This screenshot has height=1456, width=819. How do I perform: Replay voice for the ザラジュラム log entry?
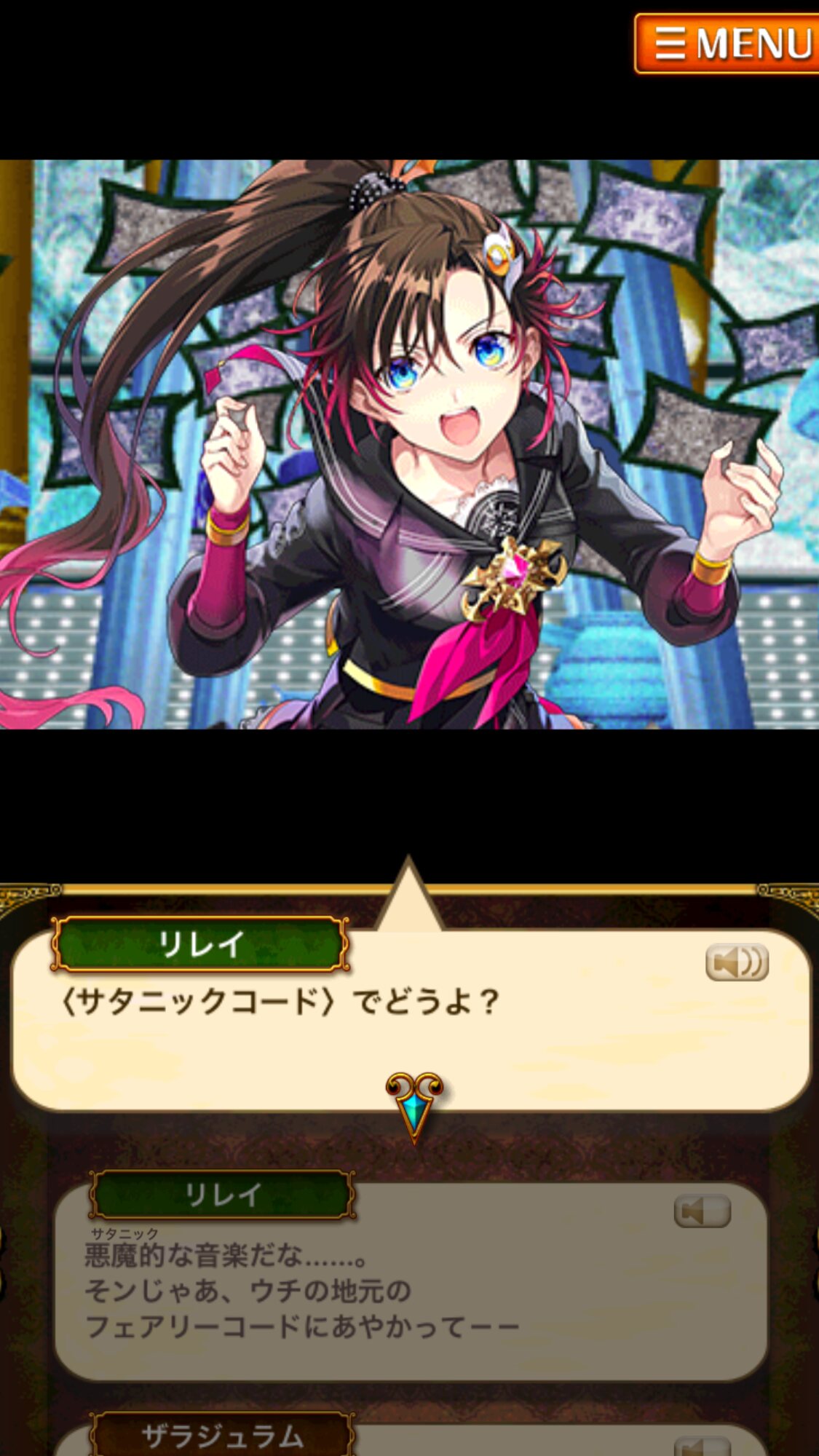pyautogui.click(x=702, y=1446)
